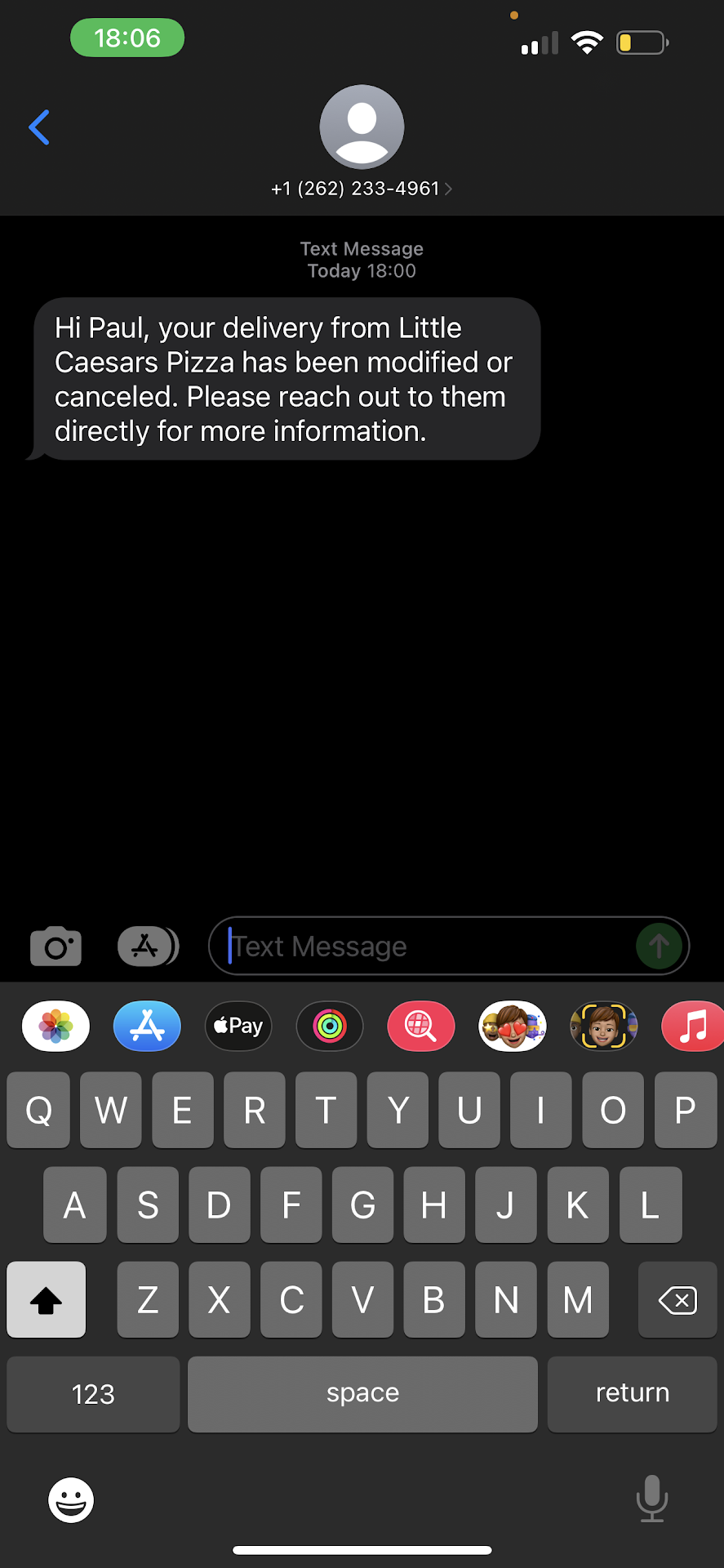Hit the backspace key
The height and width of the screenshot is (1568, 724).
point(677,1299)
